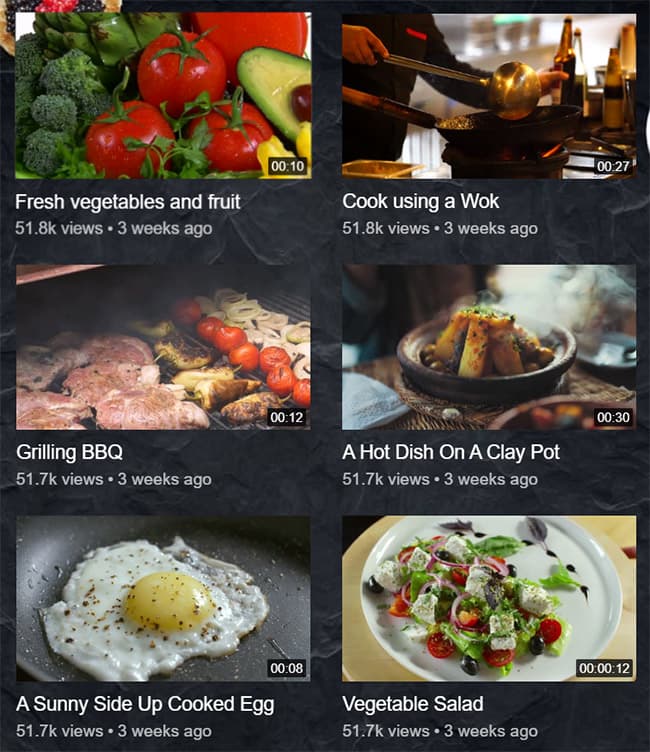Open the Grilling BBQ video

pos(163,346)
